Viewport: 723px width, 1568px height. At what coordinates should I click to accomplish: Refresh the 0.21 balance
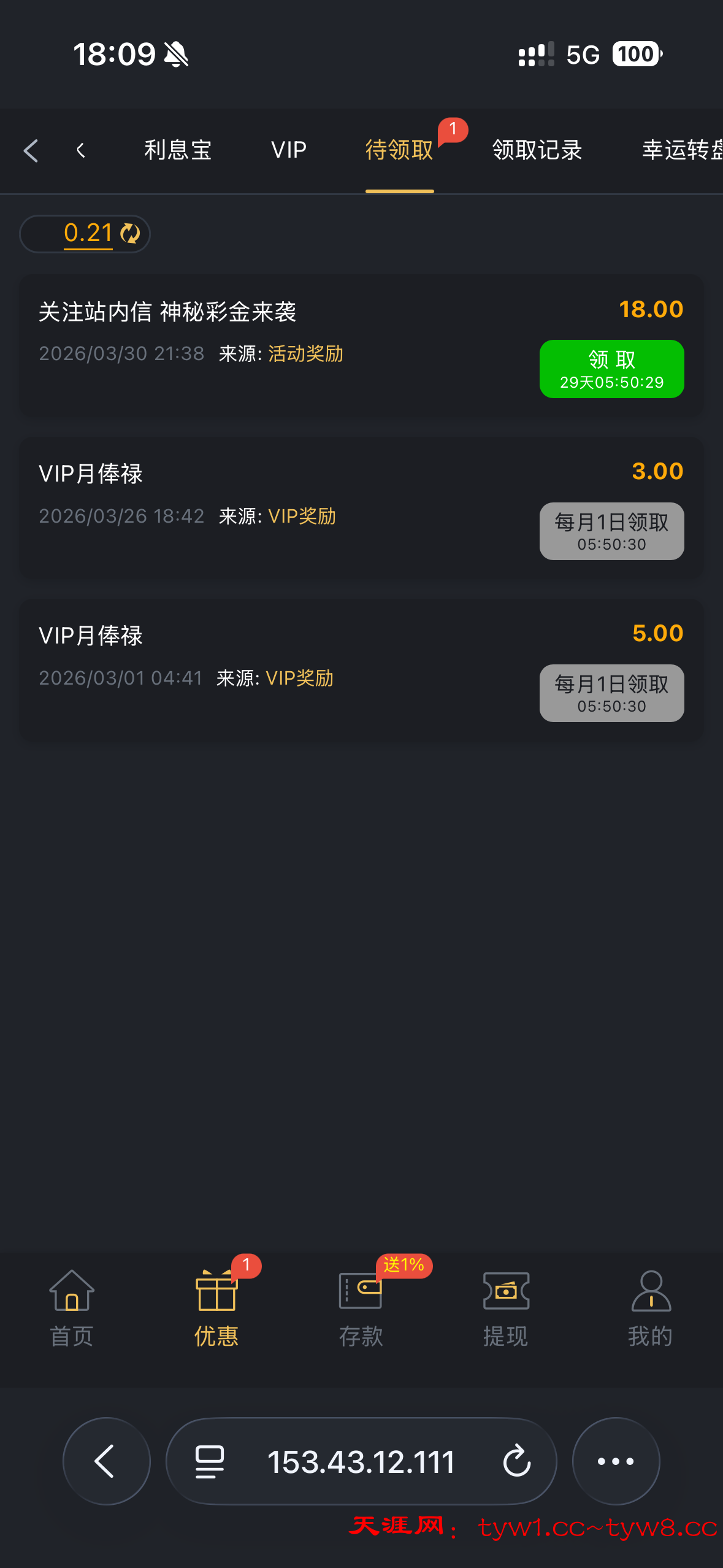click(130, 234)
